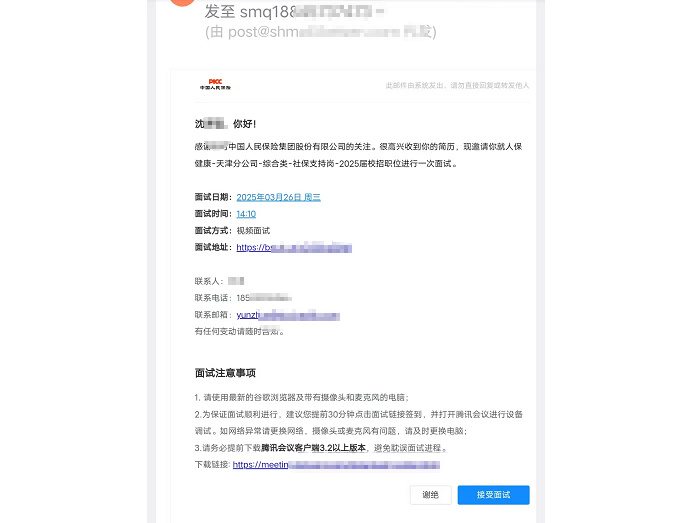Open the 面试地址 https link

[294, 248]
